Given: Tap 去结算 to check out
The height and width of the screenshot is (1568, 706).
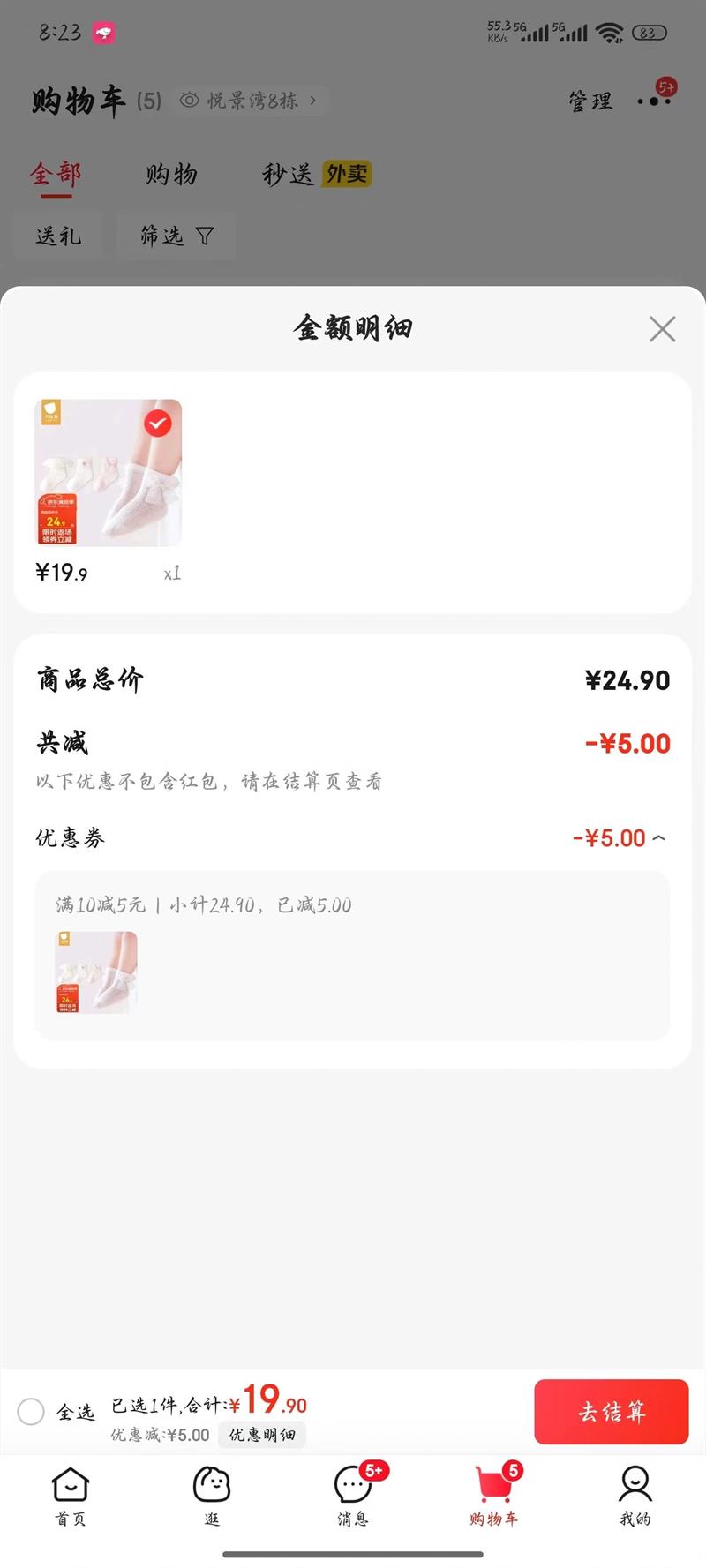Looking at the screenshot, I should [x=611, y=1412].
